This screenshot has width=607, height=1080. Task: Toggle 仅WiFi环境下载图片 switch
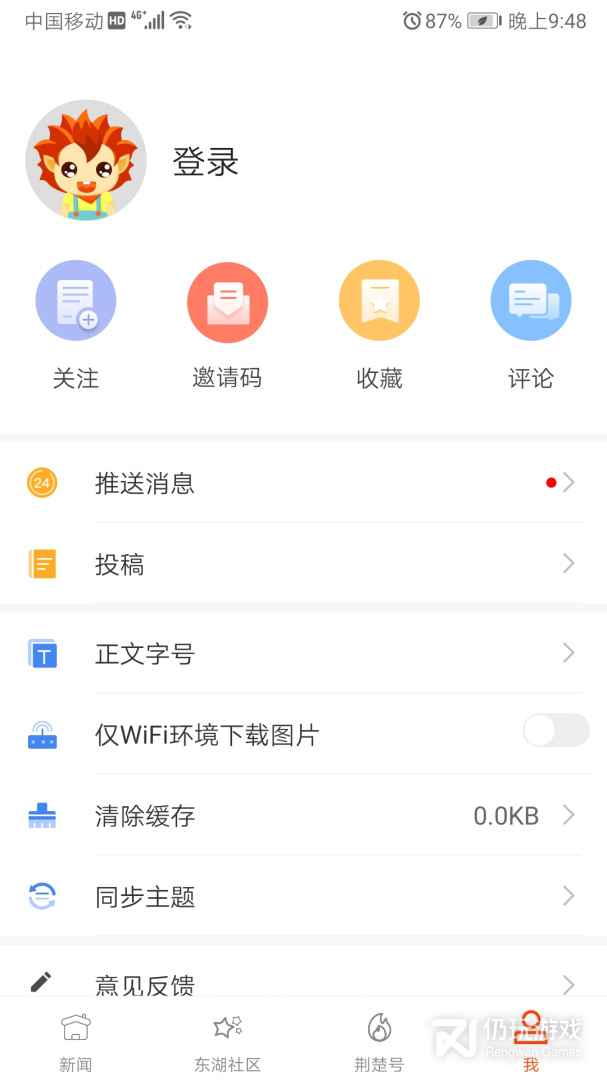(556, 731)
